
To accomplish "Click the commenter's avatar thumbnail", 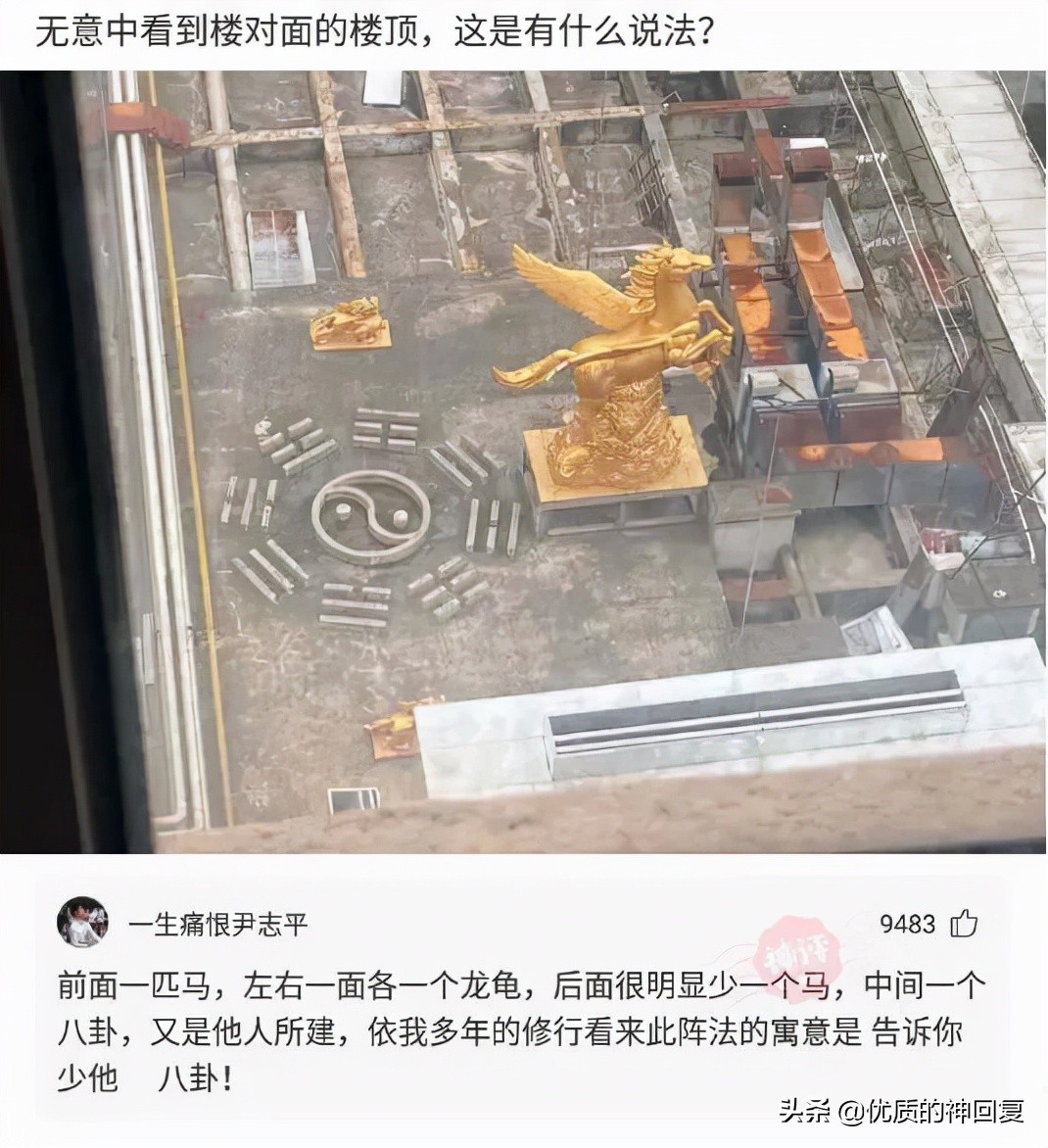I will (x=82, y=921).
